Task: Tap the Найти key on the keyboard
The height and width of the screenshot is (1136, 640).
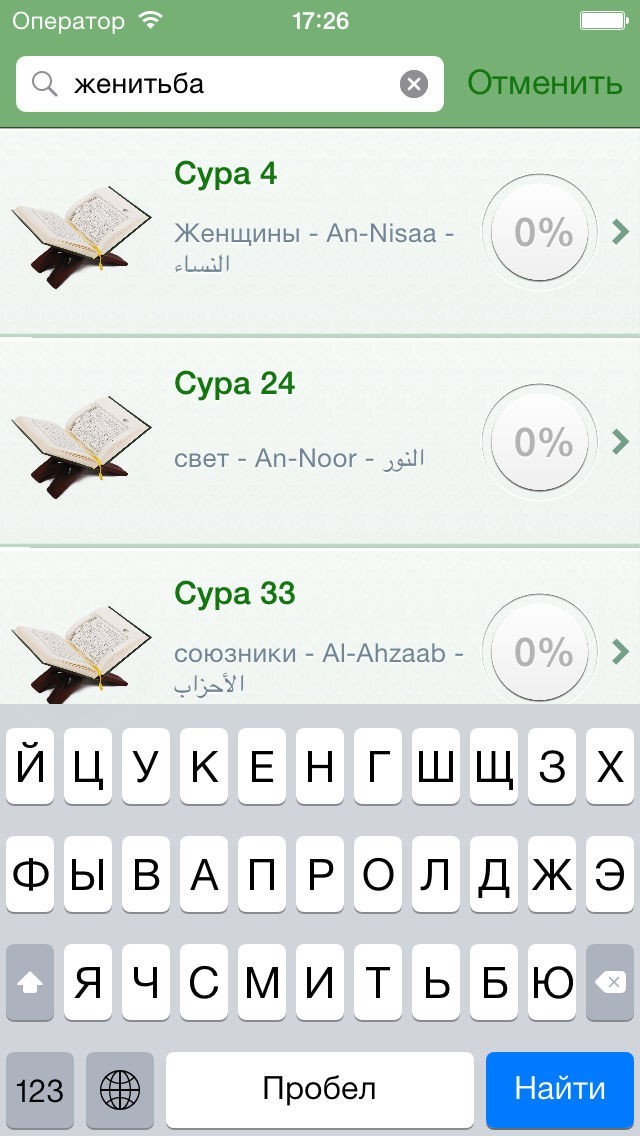Action: (x=560, y=1089)
